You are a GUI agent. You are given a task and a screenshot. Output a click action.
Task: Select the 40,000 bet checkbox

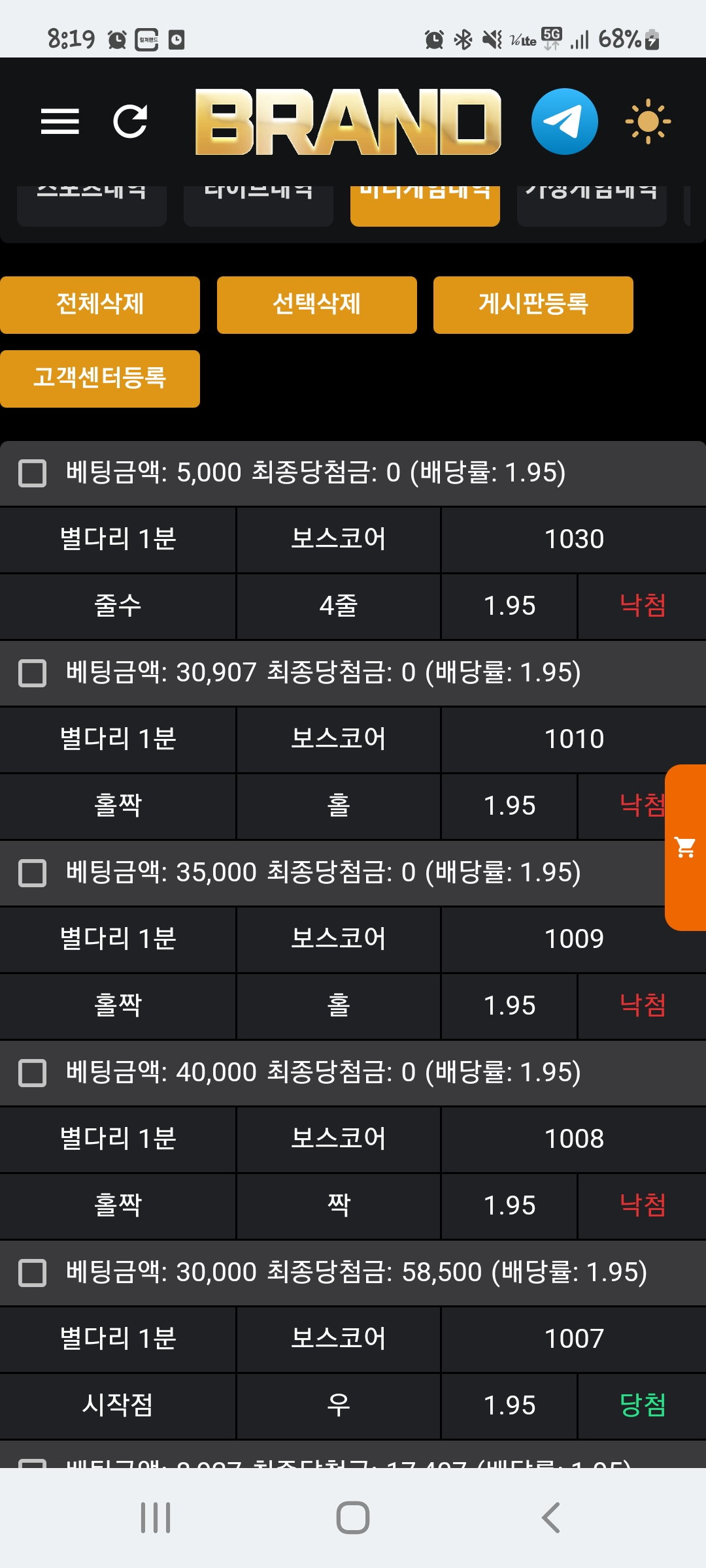pos(32,1073)
